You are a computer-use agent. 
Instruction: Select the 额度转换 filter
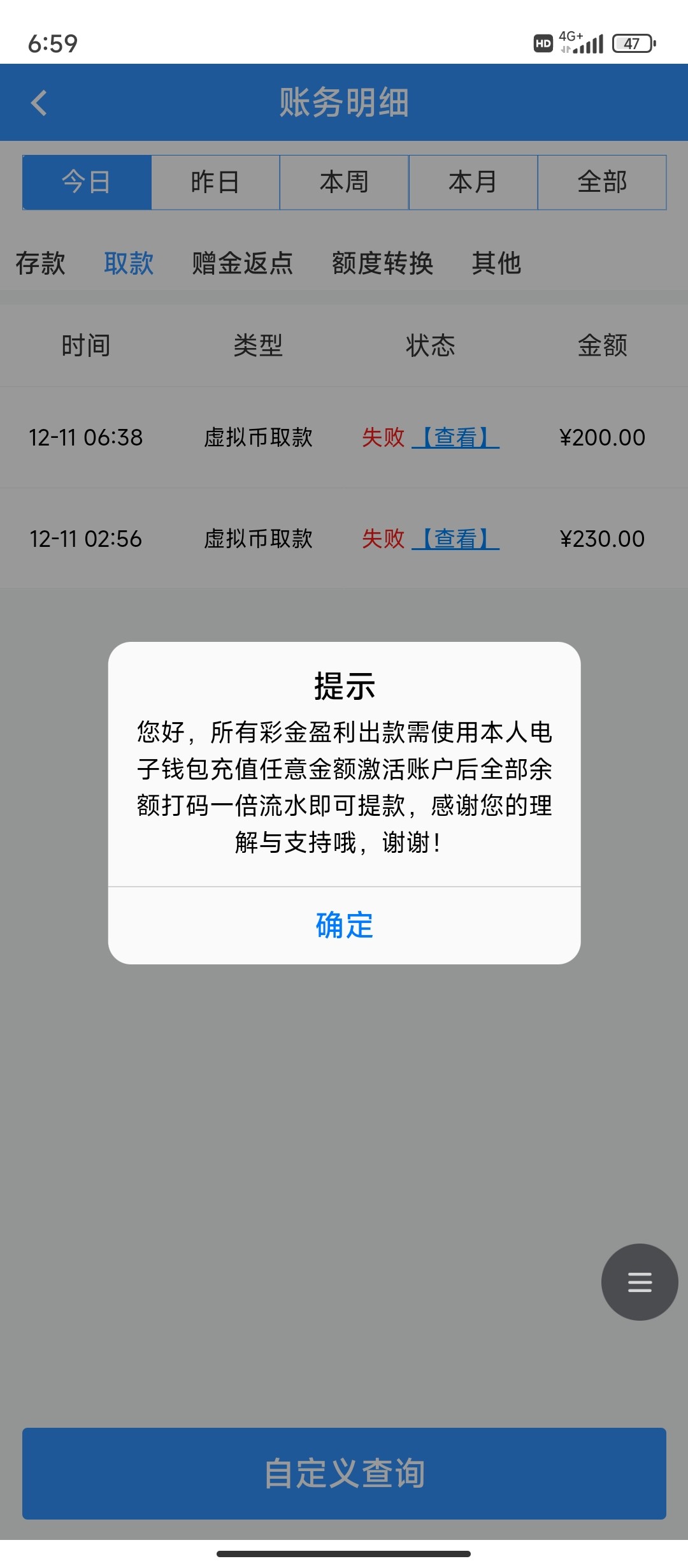pos(383,264)
